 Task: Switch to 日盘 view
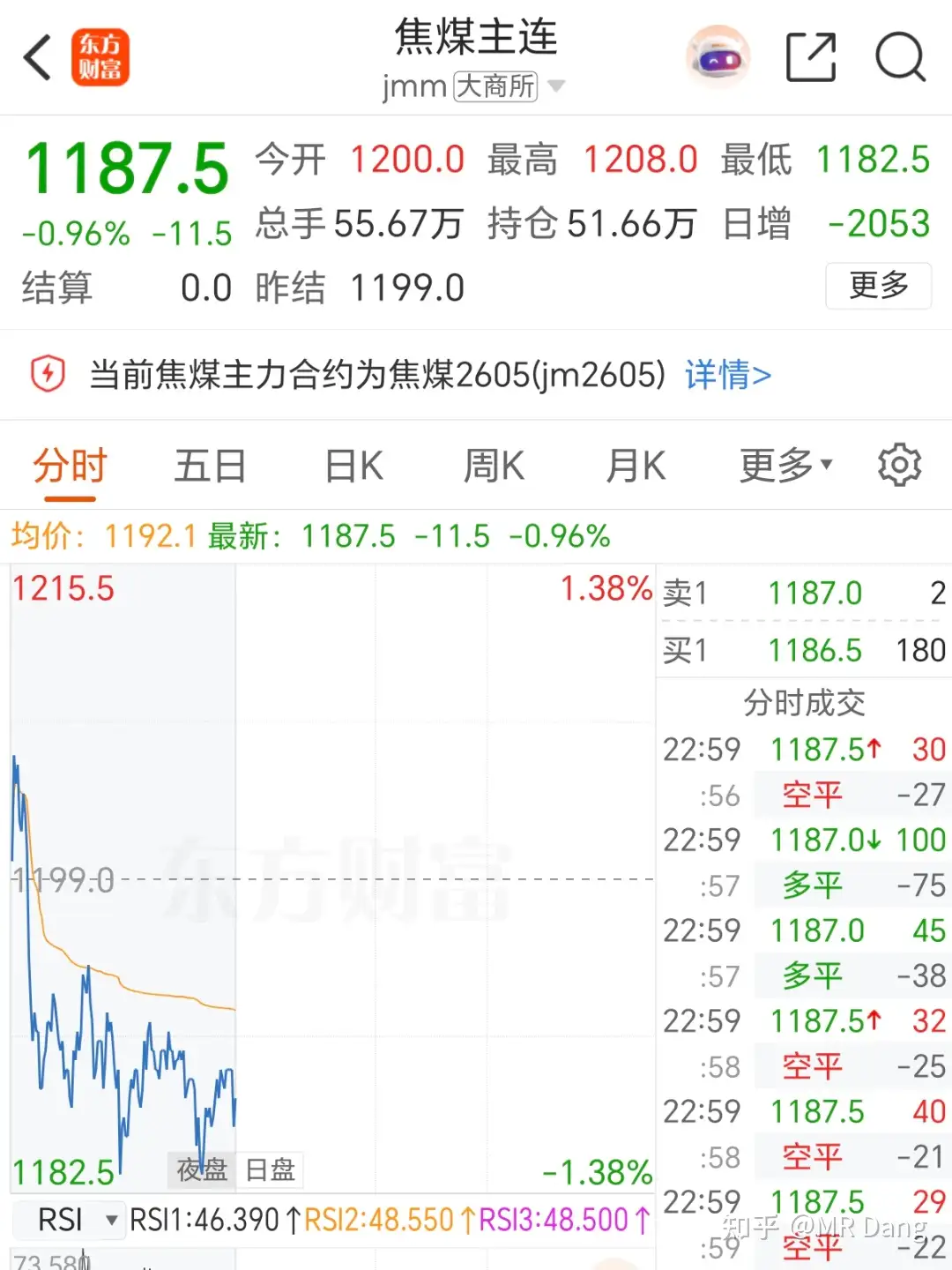270,1169
